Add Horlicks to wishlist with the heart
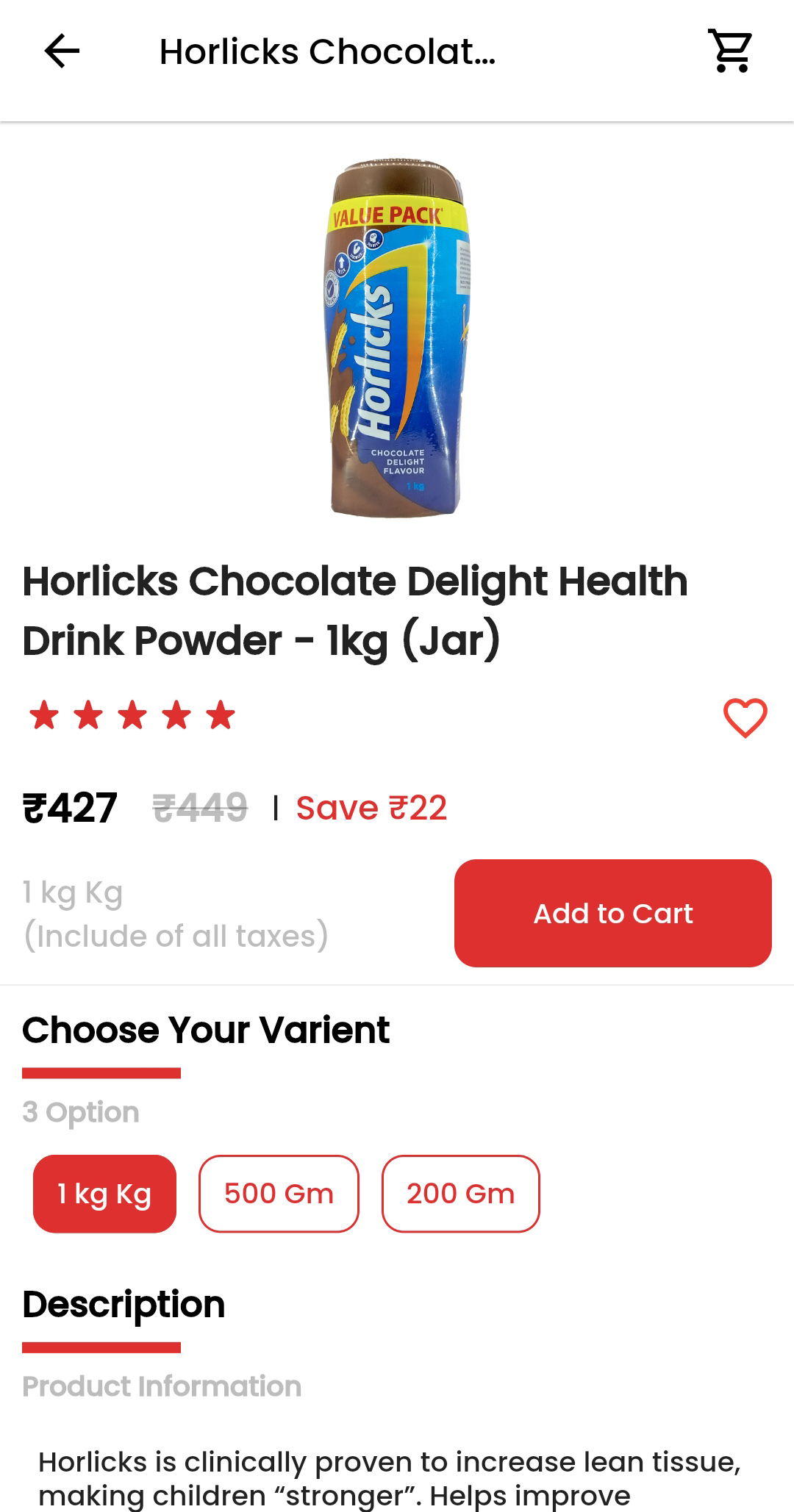The width and height of the screenshot is (794, 1512). point(745,717)
